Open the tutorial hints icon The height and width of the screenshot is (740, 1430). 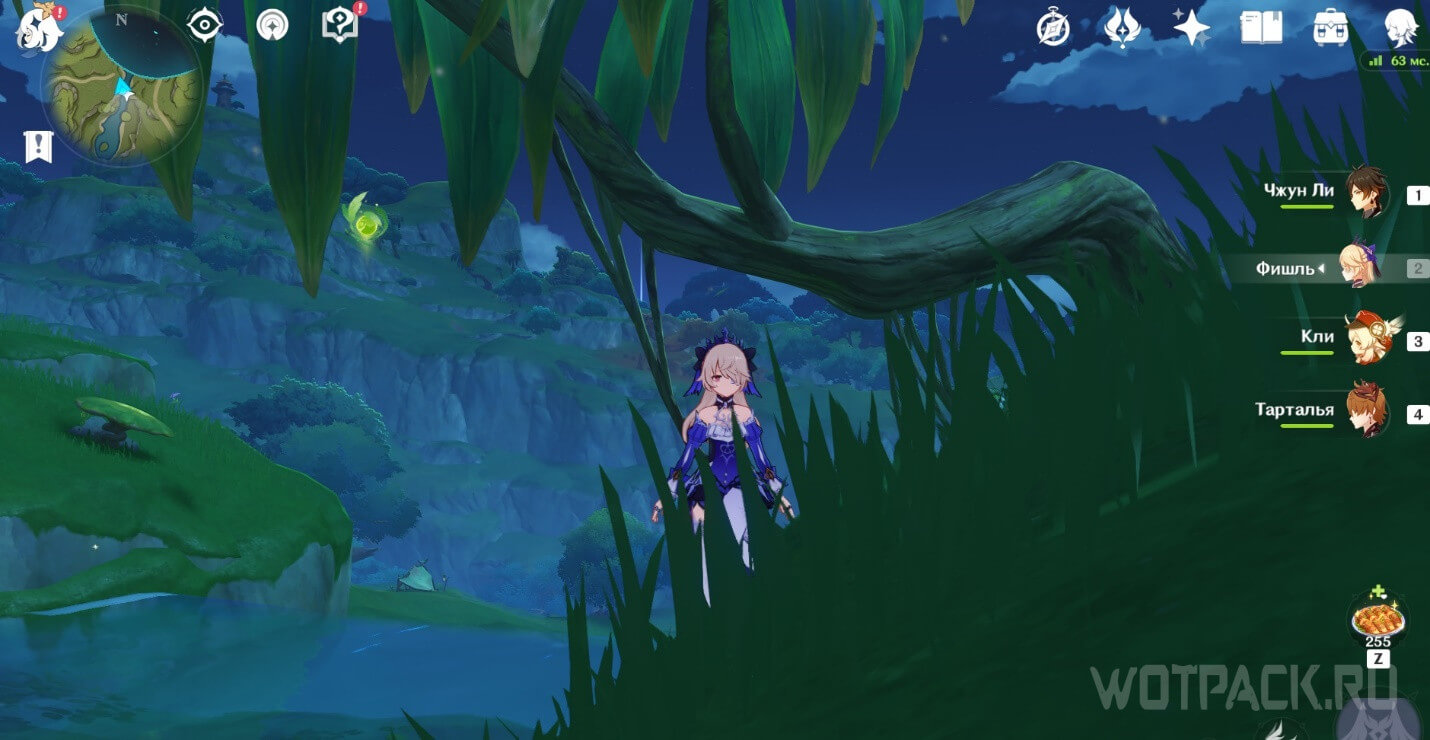[340, 25]
